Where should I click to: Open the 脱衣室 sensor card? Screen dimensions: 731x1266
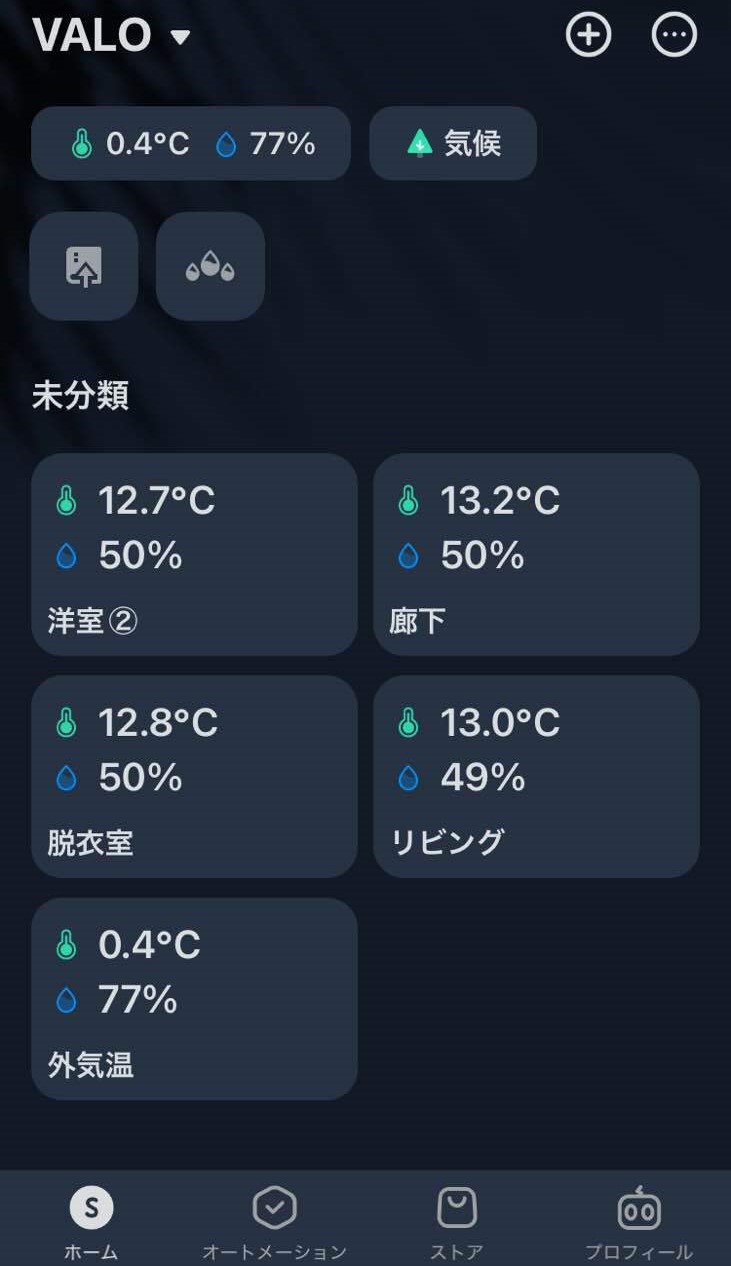click(x=194, y=777)
